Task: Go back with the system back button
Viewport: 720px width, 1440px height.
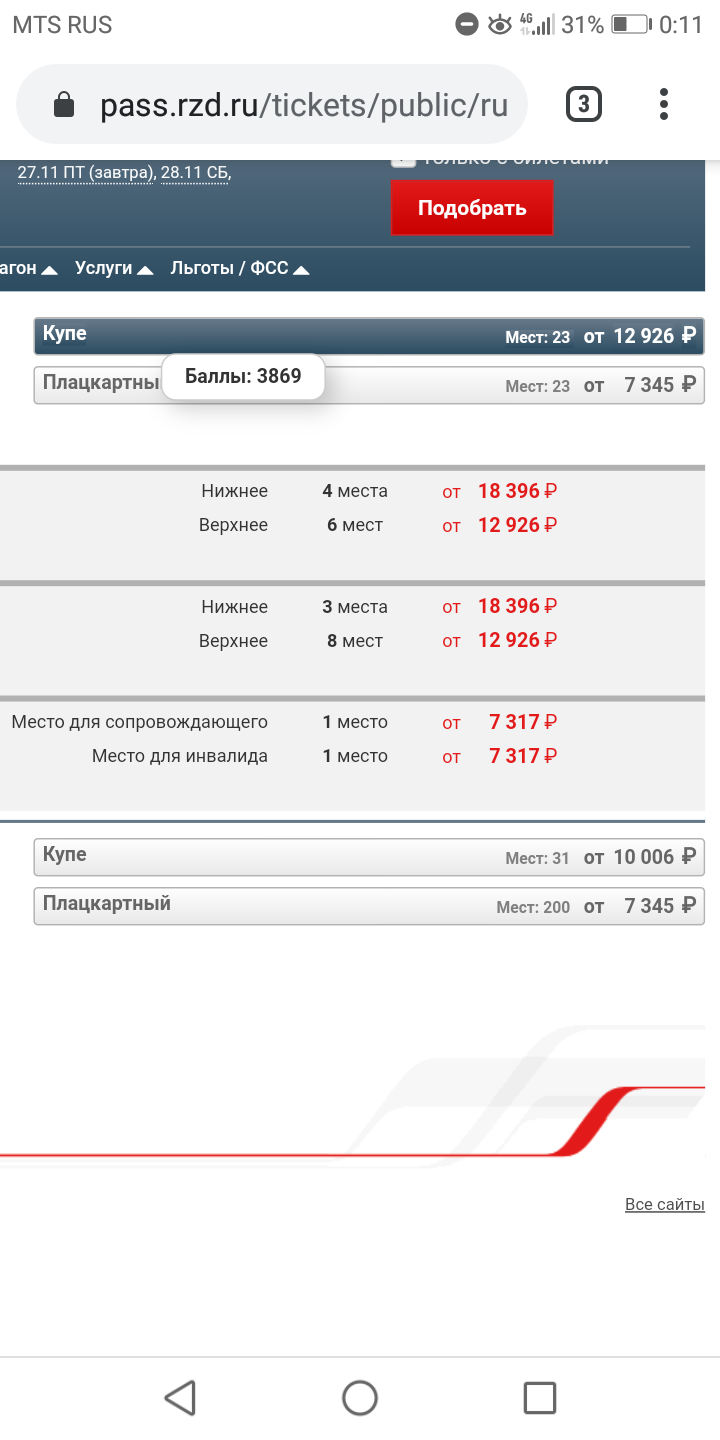Action: pos(180,1397)
